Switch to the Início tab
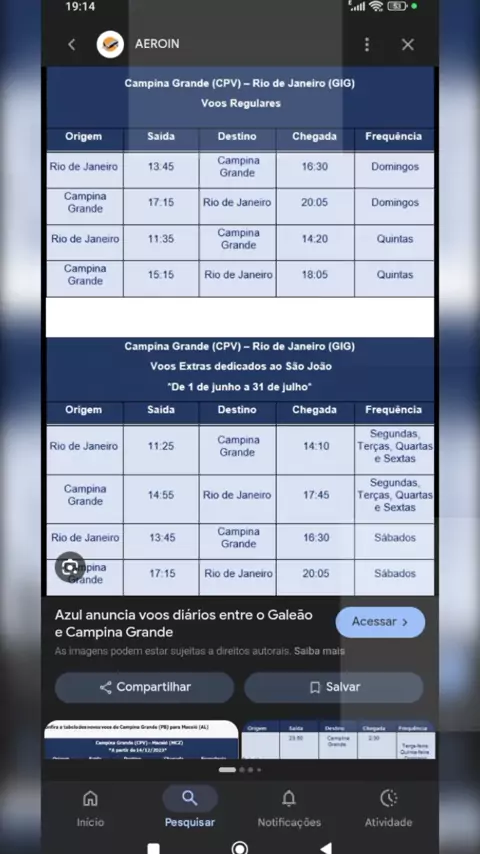 pos(90,809)
